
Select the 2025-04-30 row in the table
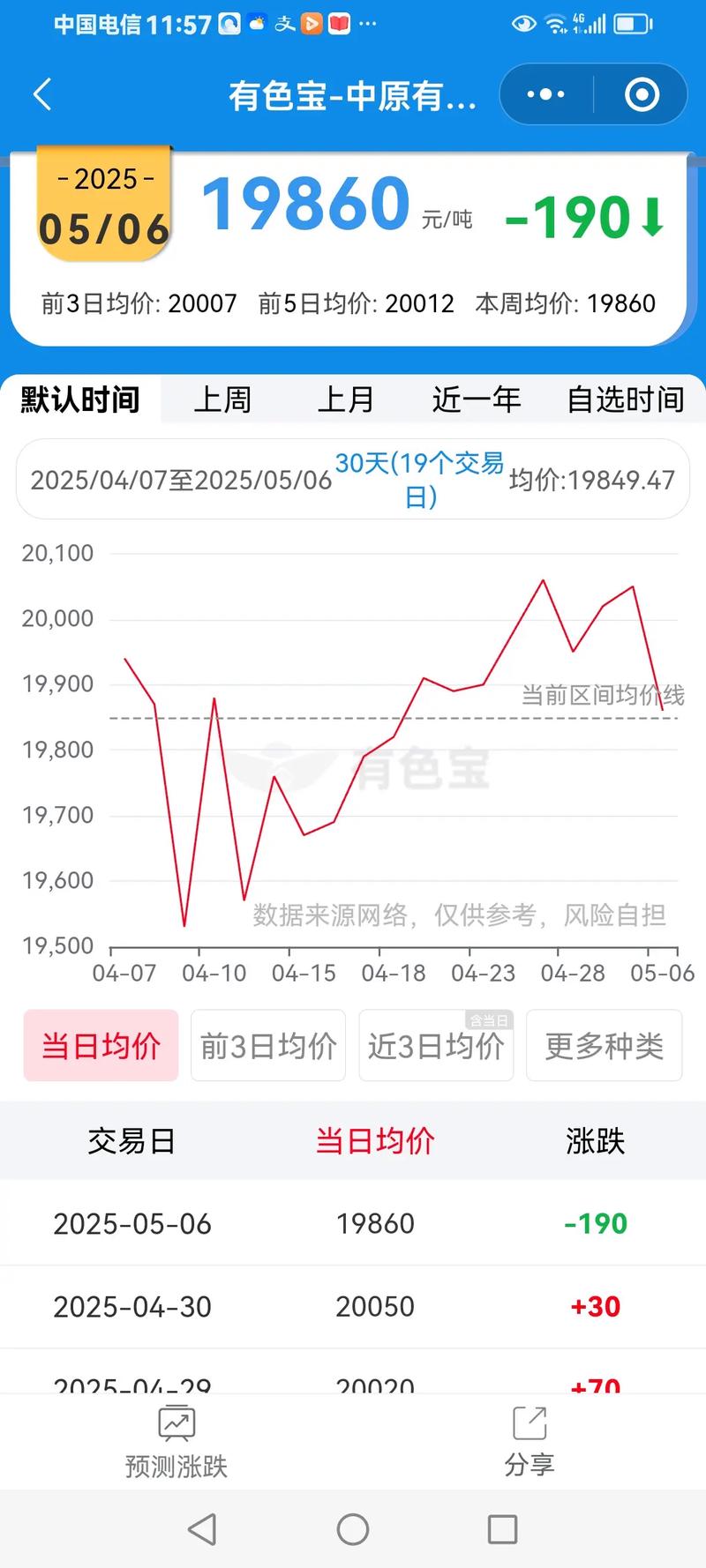(353, 1307)
